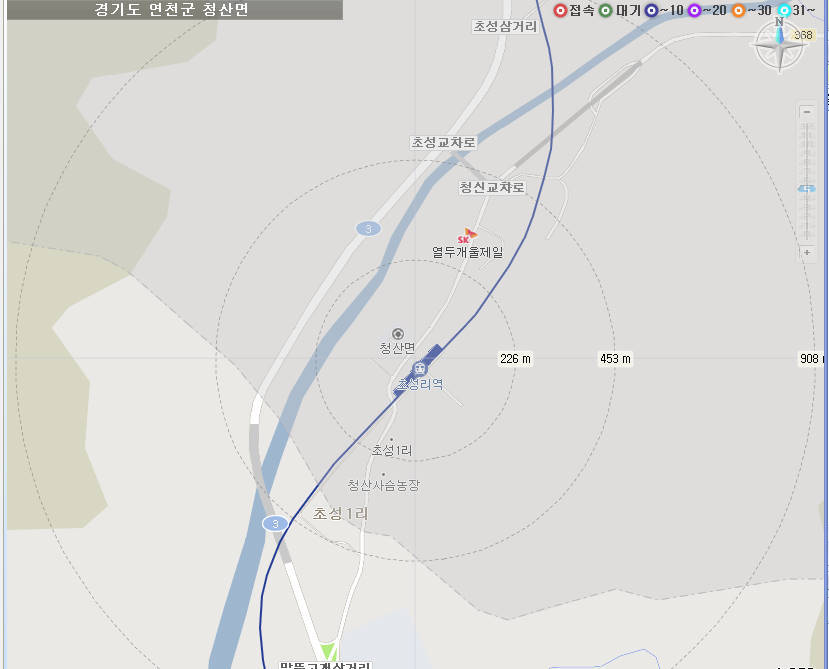Select the 초성리역 station marker
The width and height of the screenshot is (829, 669).
pos(419,369)
